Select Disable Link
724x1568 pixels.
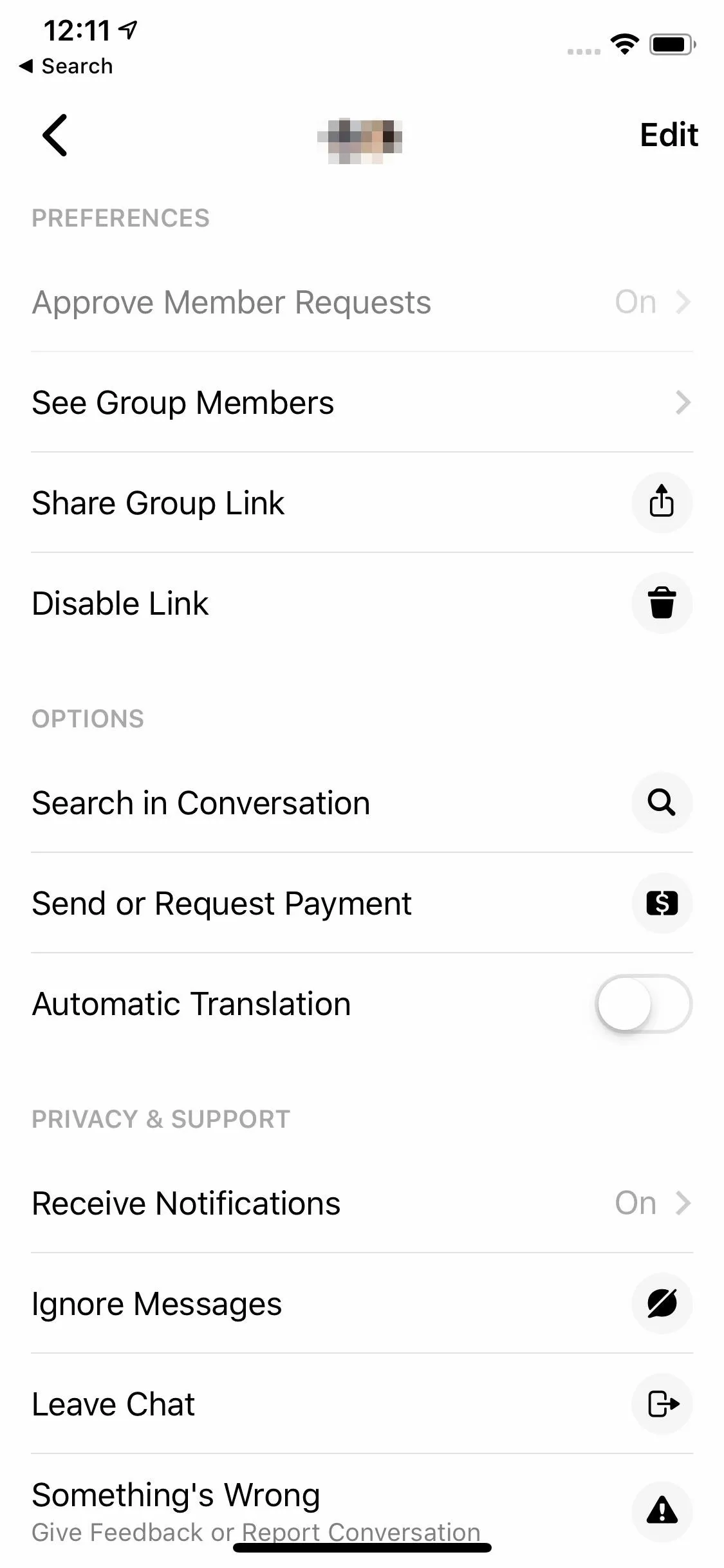tap(362, 603)
